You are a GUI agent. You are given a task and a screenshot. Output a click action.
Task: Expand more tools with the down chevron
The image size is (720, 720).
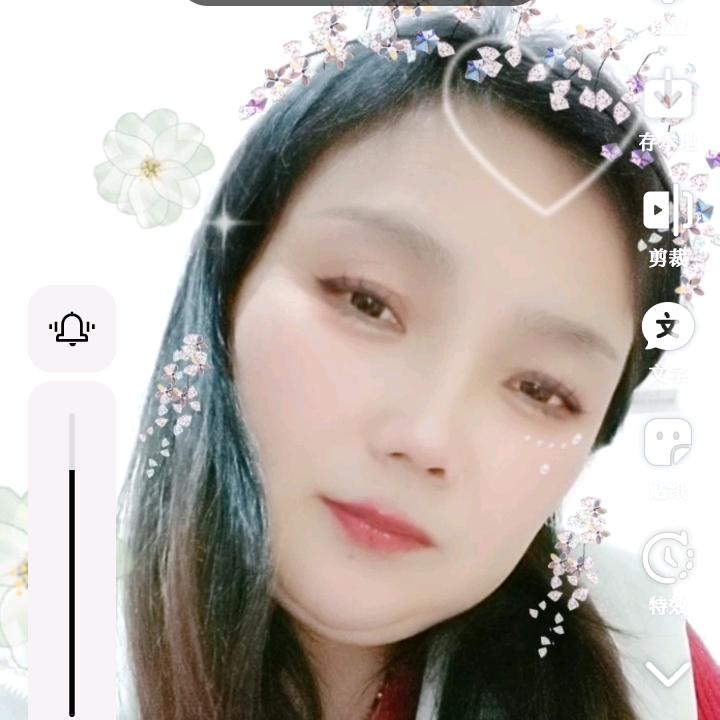[x=667, y=673]
